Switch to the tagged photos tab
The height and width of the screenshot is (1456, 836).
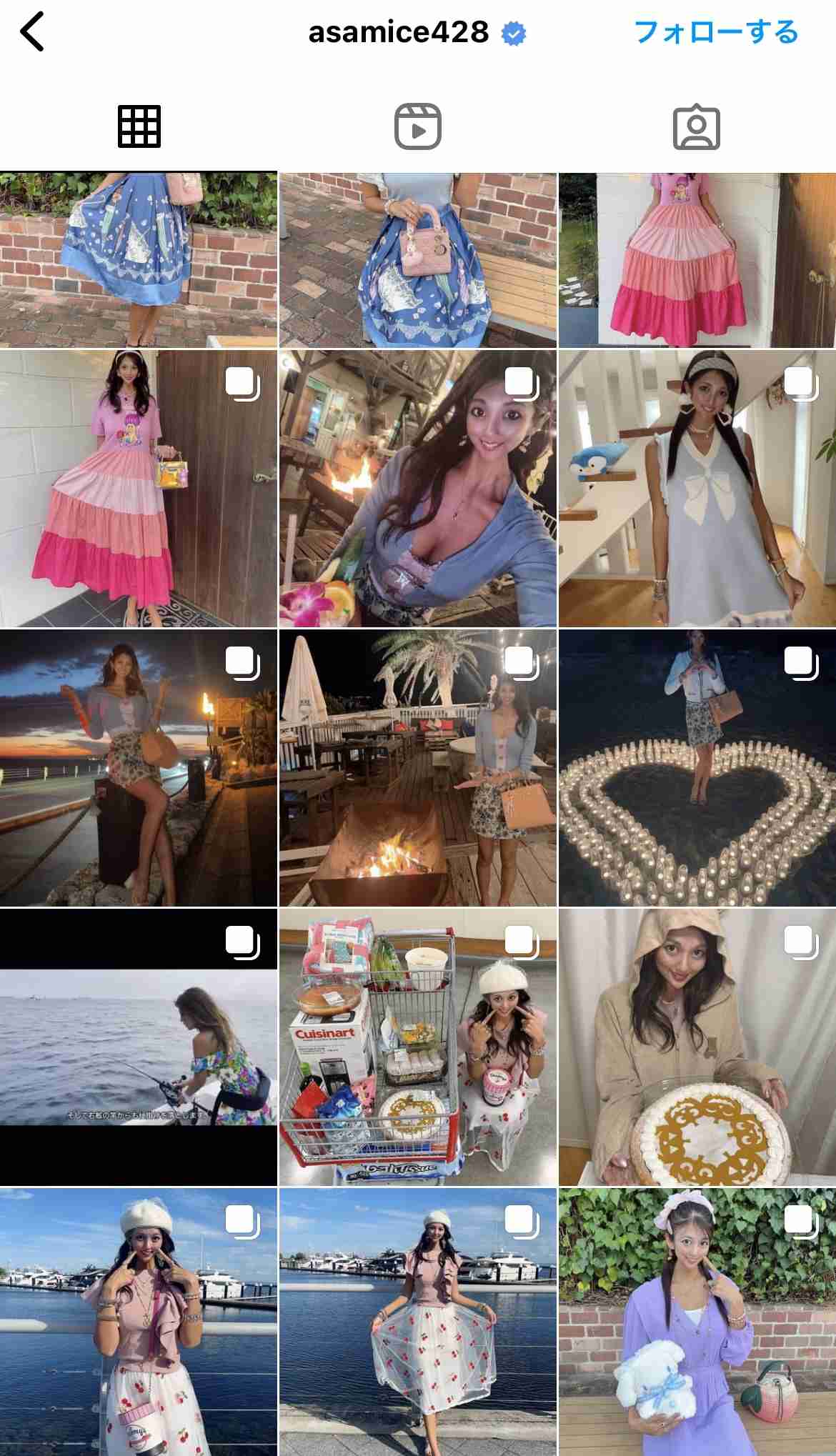697,127
